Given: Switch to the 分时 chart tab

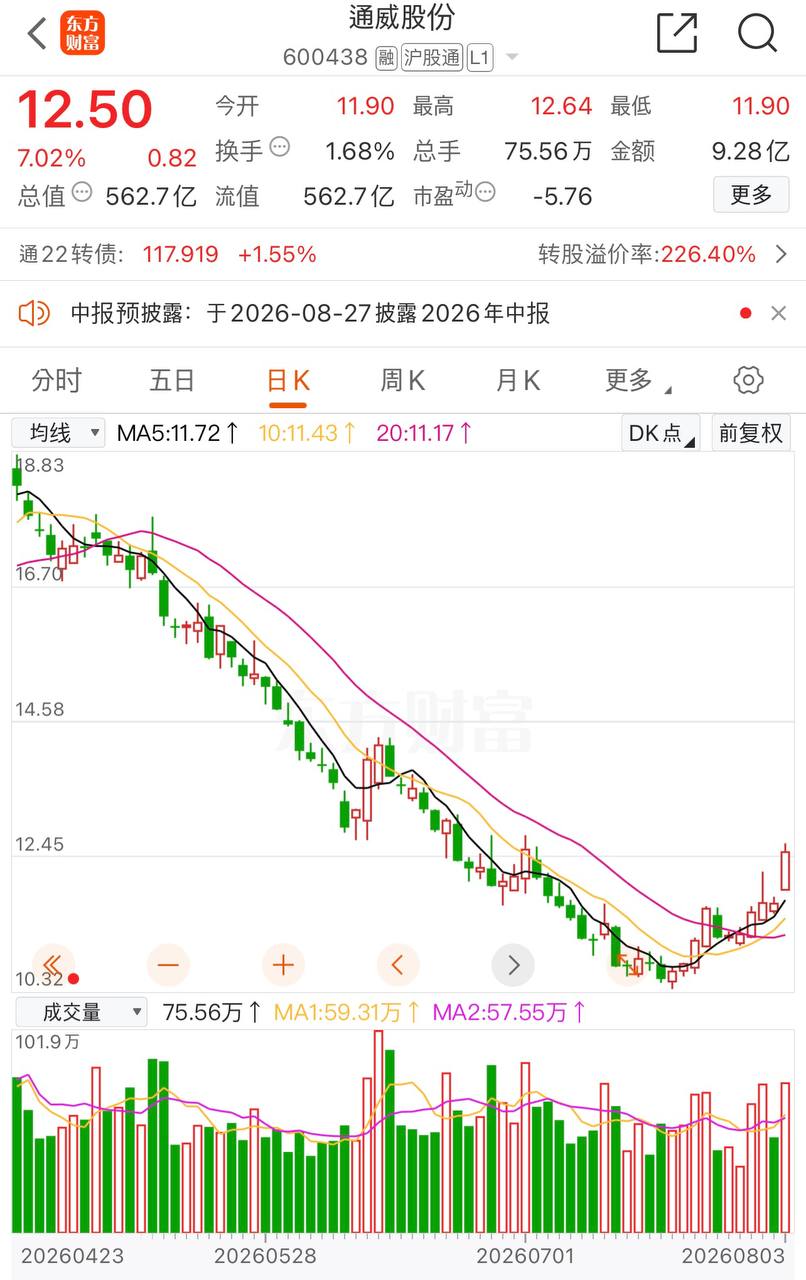Looking at the screenshot, I should [56, 380].
